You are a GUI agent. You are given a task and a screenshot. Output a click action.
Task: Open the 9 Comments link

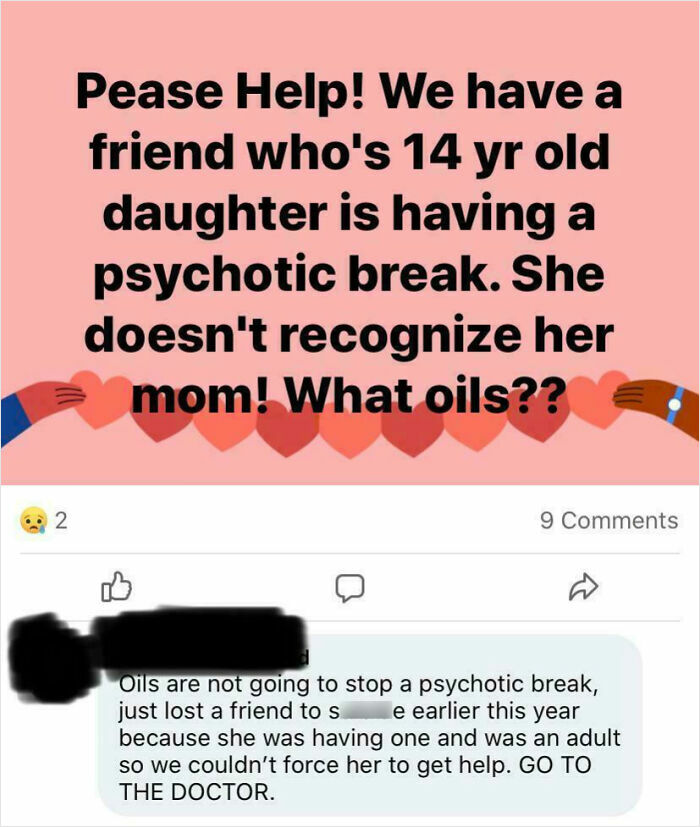point(607,520)
